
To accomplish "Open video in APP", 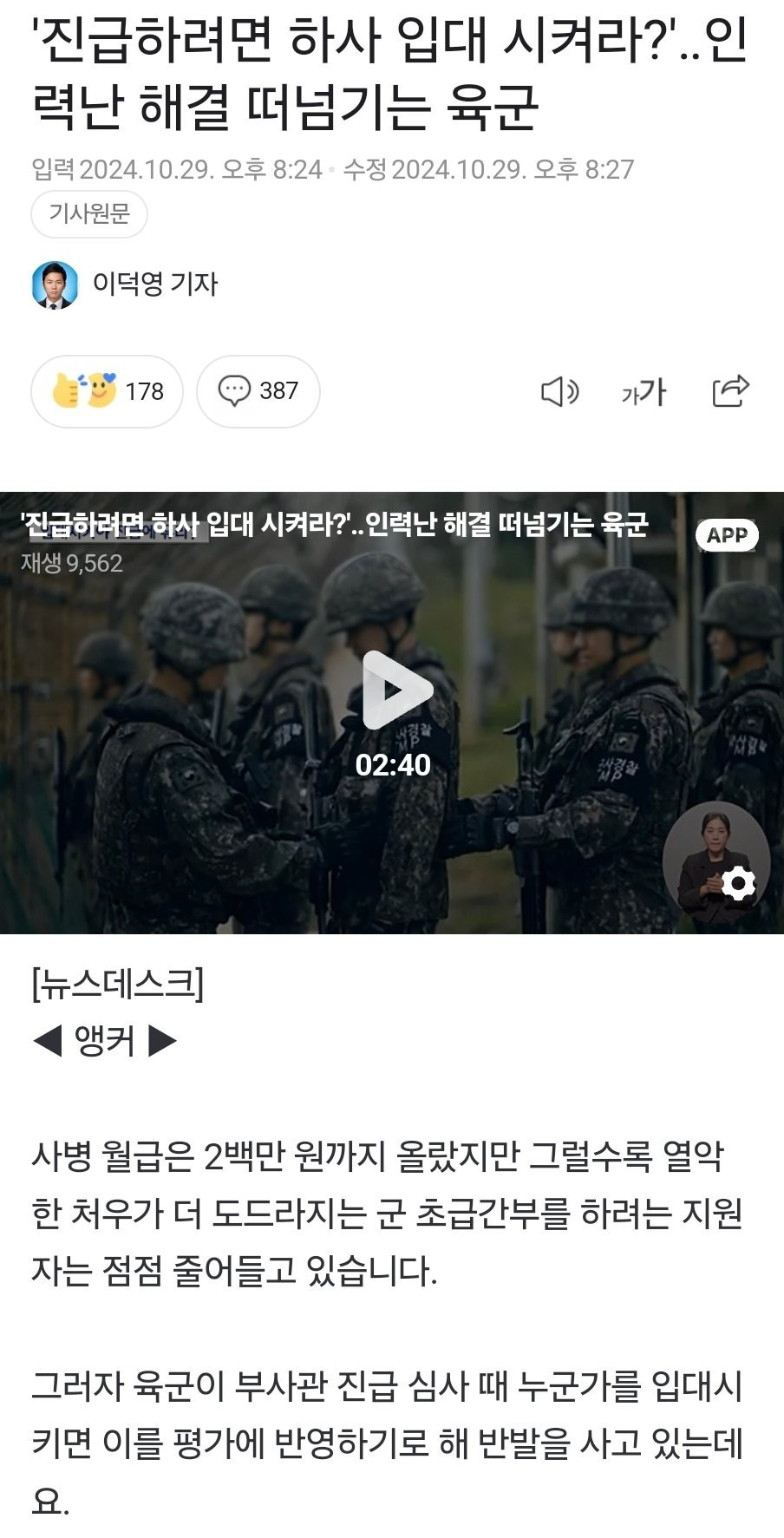I will pos(727,535).
